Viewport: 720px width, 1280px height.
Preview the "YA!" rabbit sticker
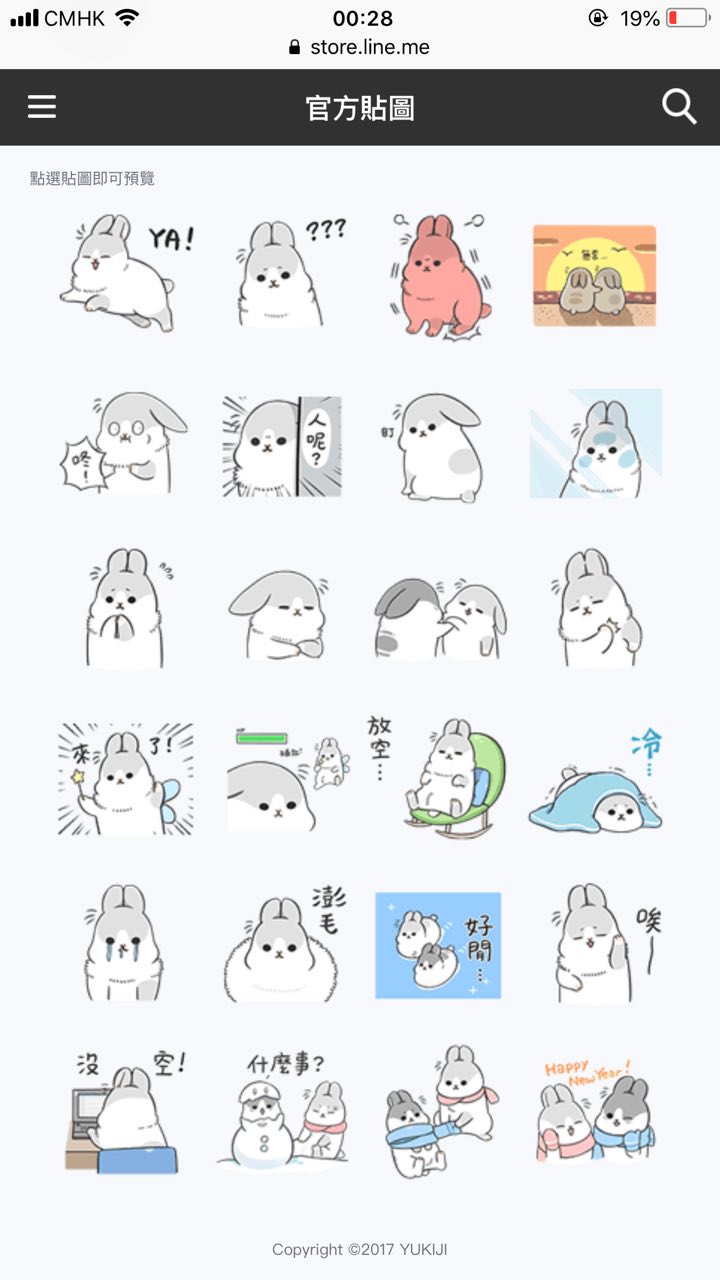(126, 272)
